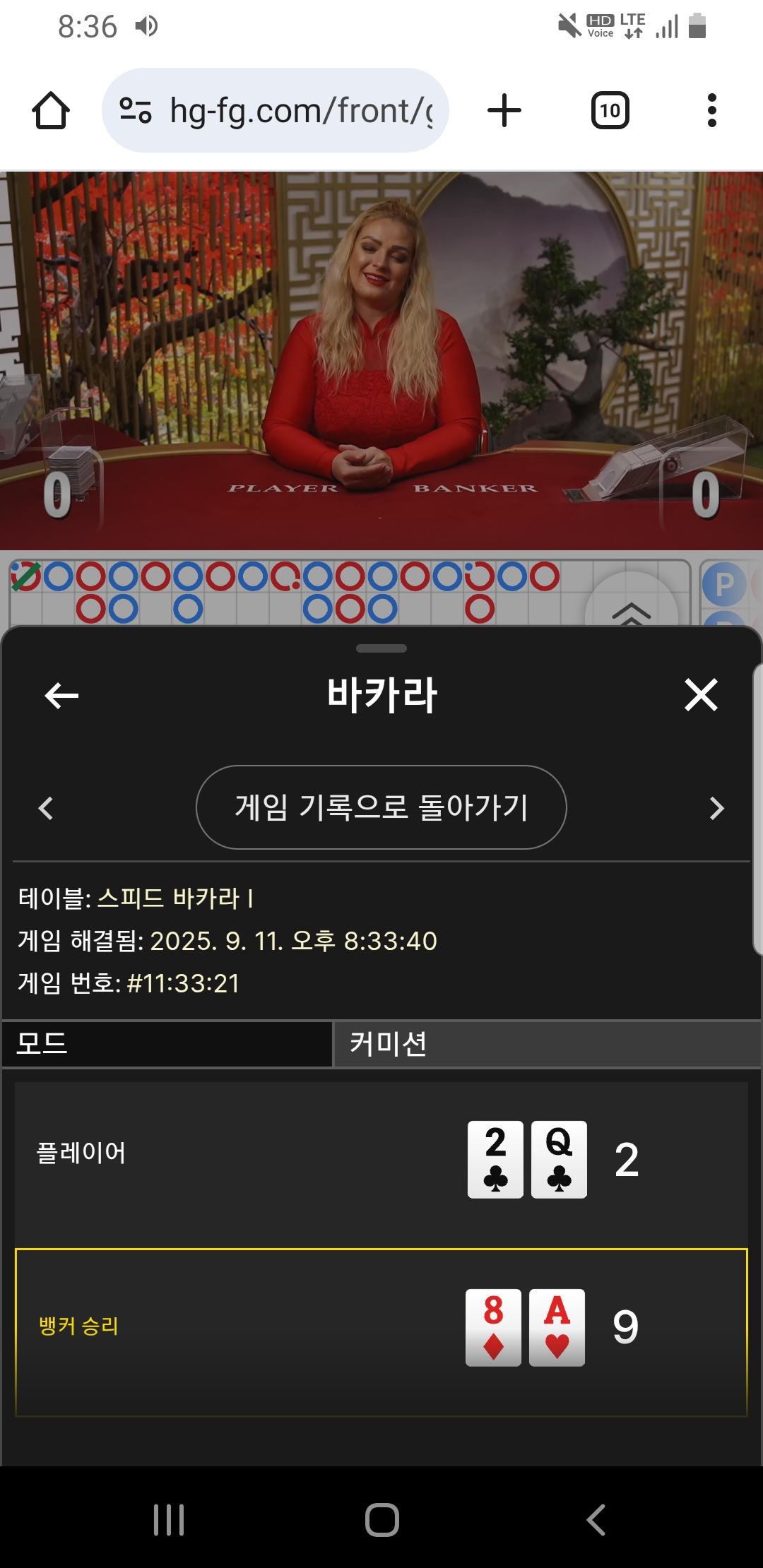View the next game record

716,808
